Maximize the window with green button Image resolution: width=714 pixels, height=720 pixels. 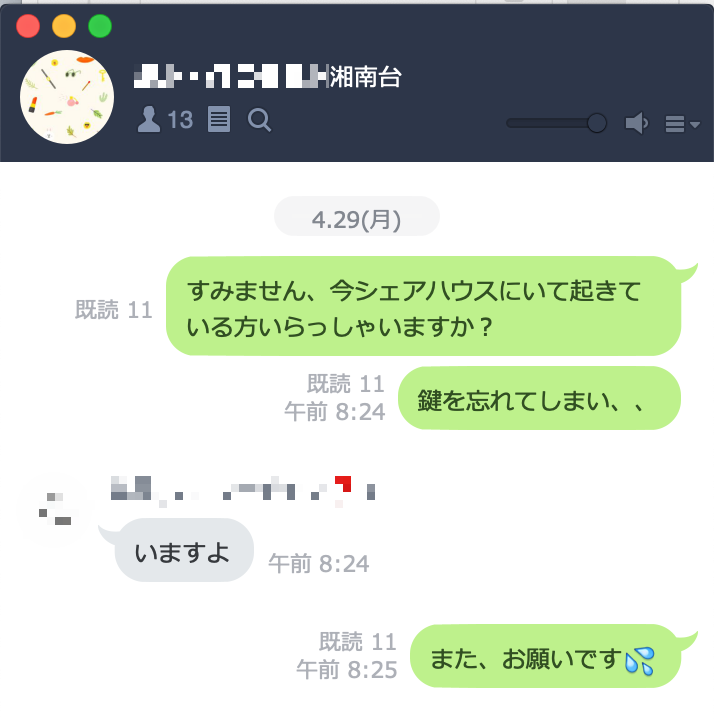pyautogui.click(x=100, y=27)
